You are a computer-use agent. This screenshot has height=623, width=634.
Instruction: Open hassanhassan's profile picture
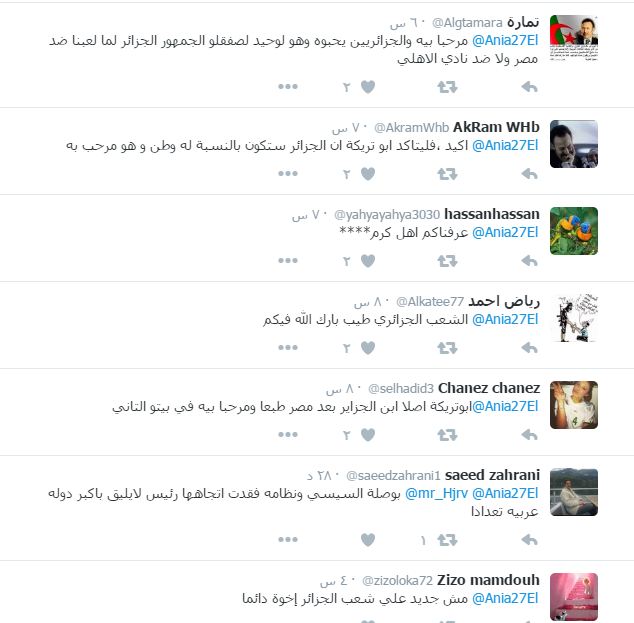(574, 231)
